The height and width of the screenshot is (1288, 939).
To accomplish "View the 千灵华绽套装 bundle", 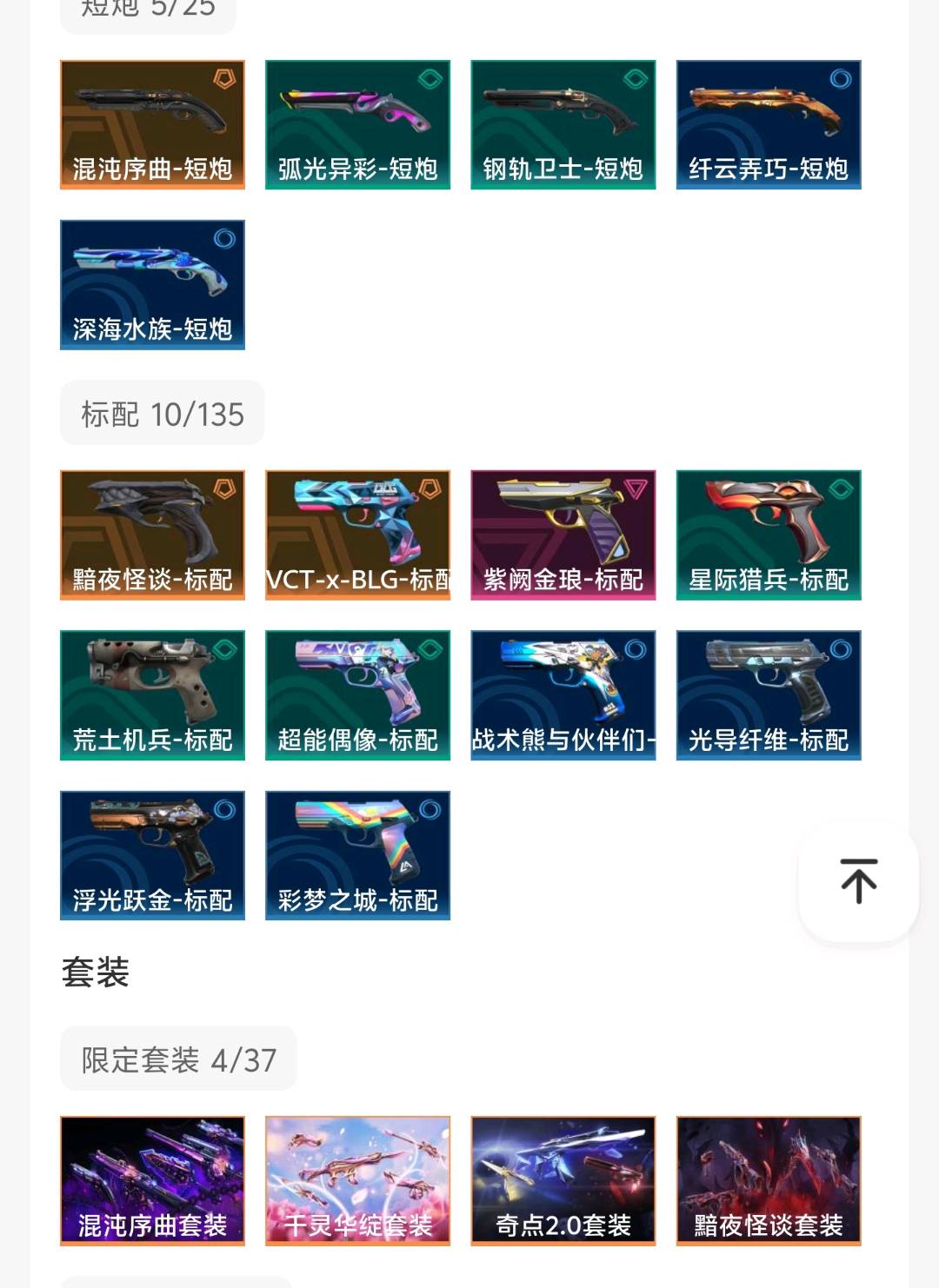I will click(357, 1180).
